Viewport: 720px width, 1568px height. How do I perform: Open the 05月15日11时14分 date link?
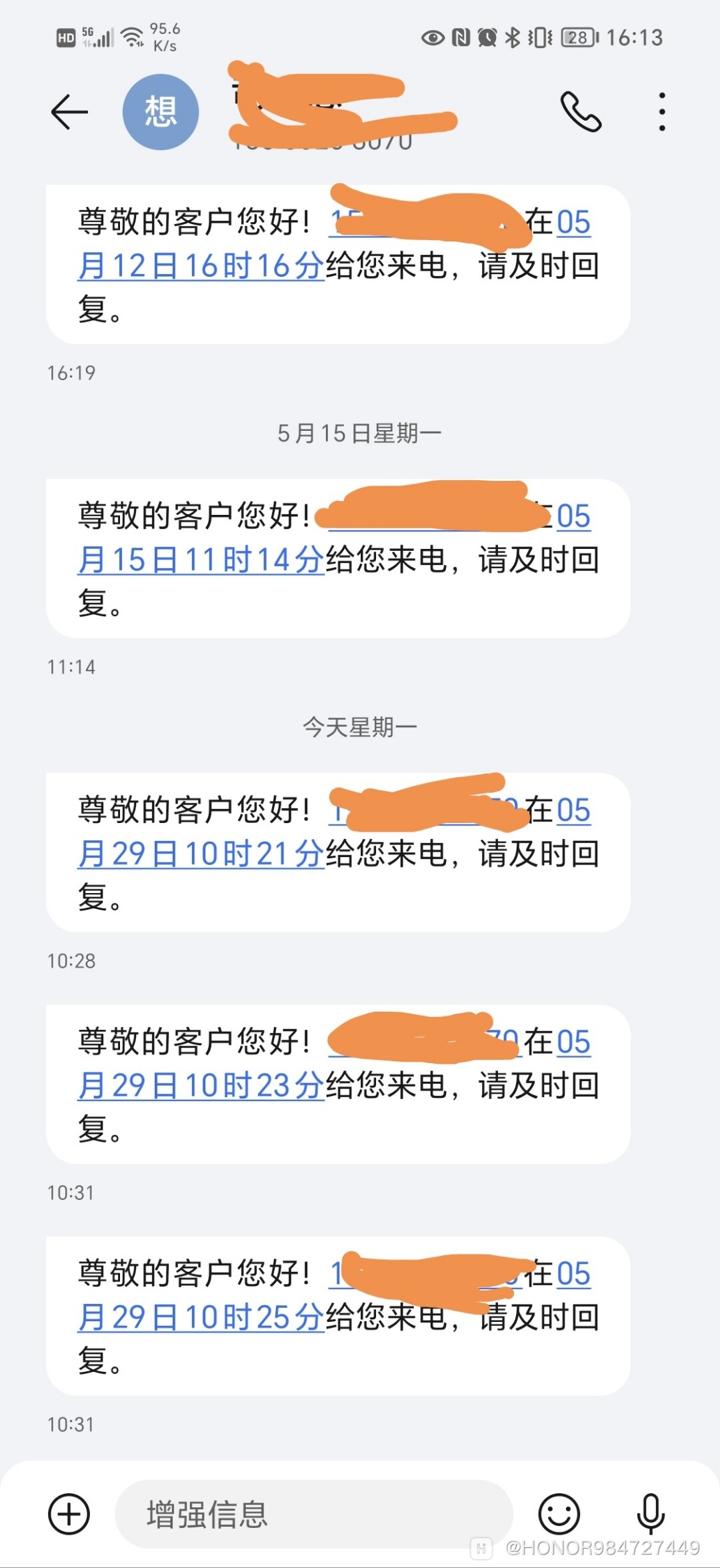[200, 560]
